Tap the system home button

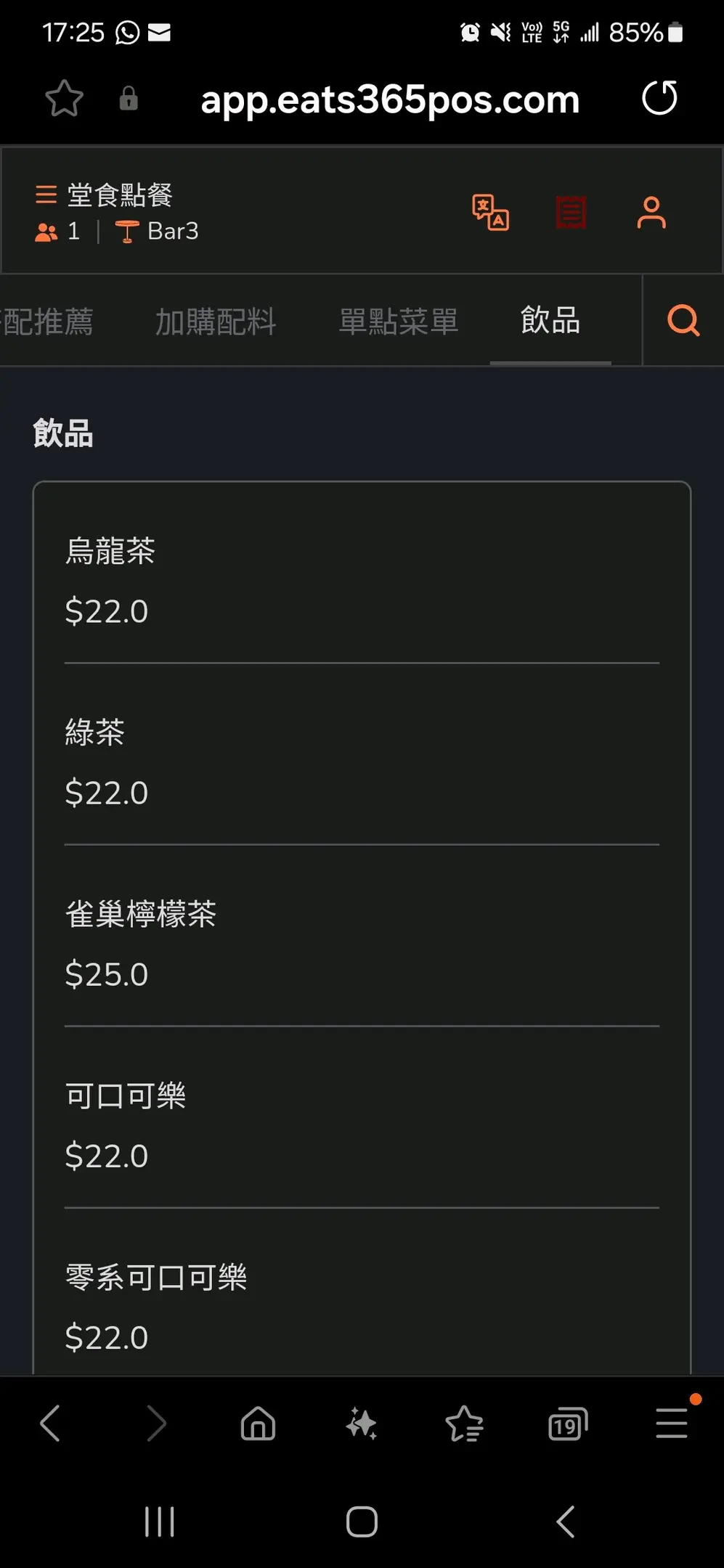click(x=362, y=1522)
